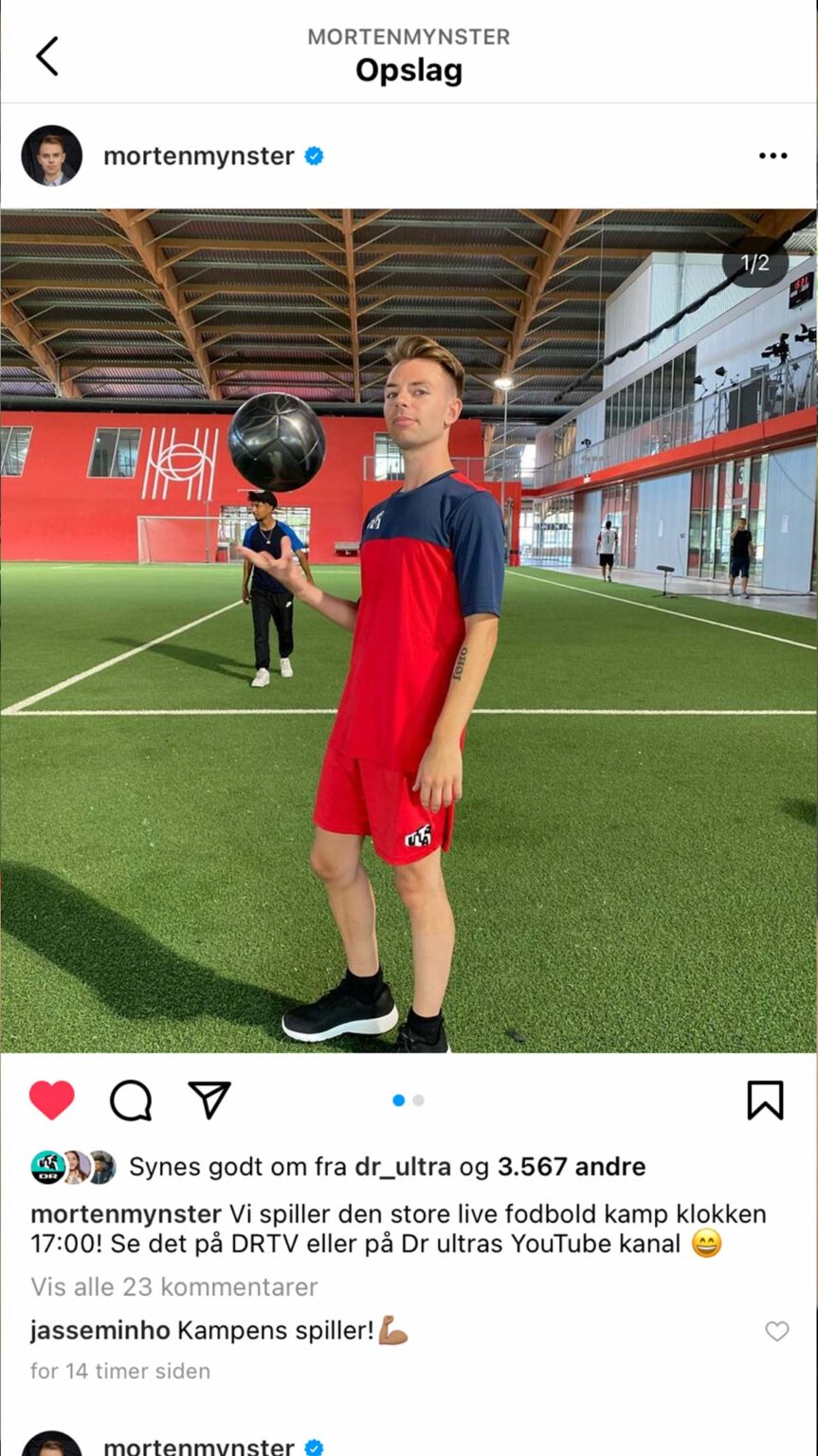Save the post with the bookmark icon
Screen dimensions: 818x1456
click(x=764, y=1100)
